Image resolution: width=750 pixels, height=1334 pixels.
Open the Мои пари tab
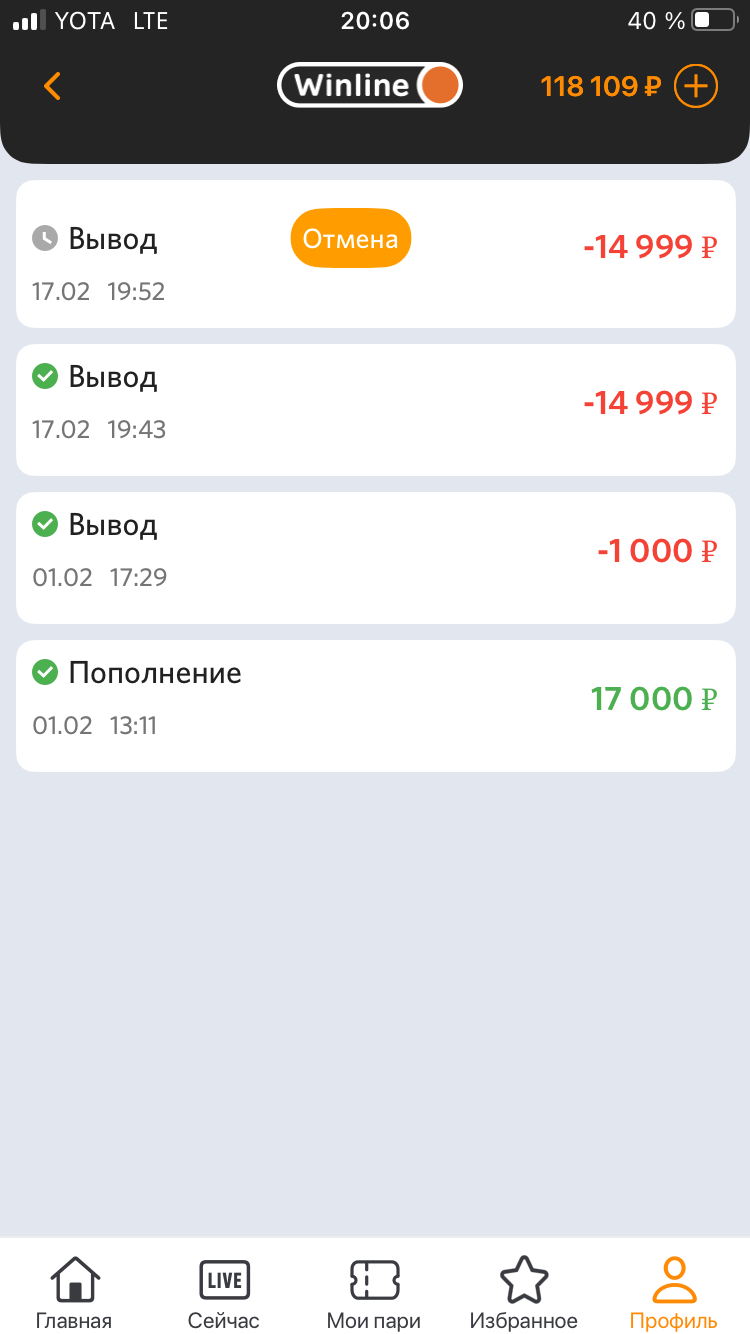pyautogui.click(x=374, y=1293)
